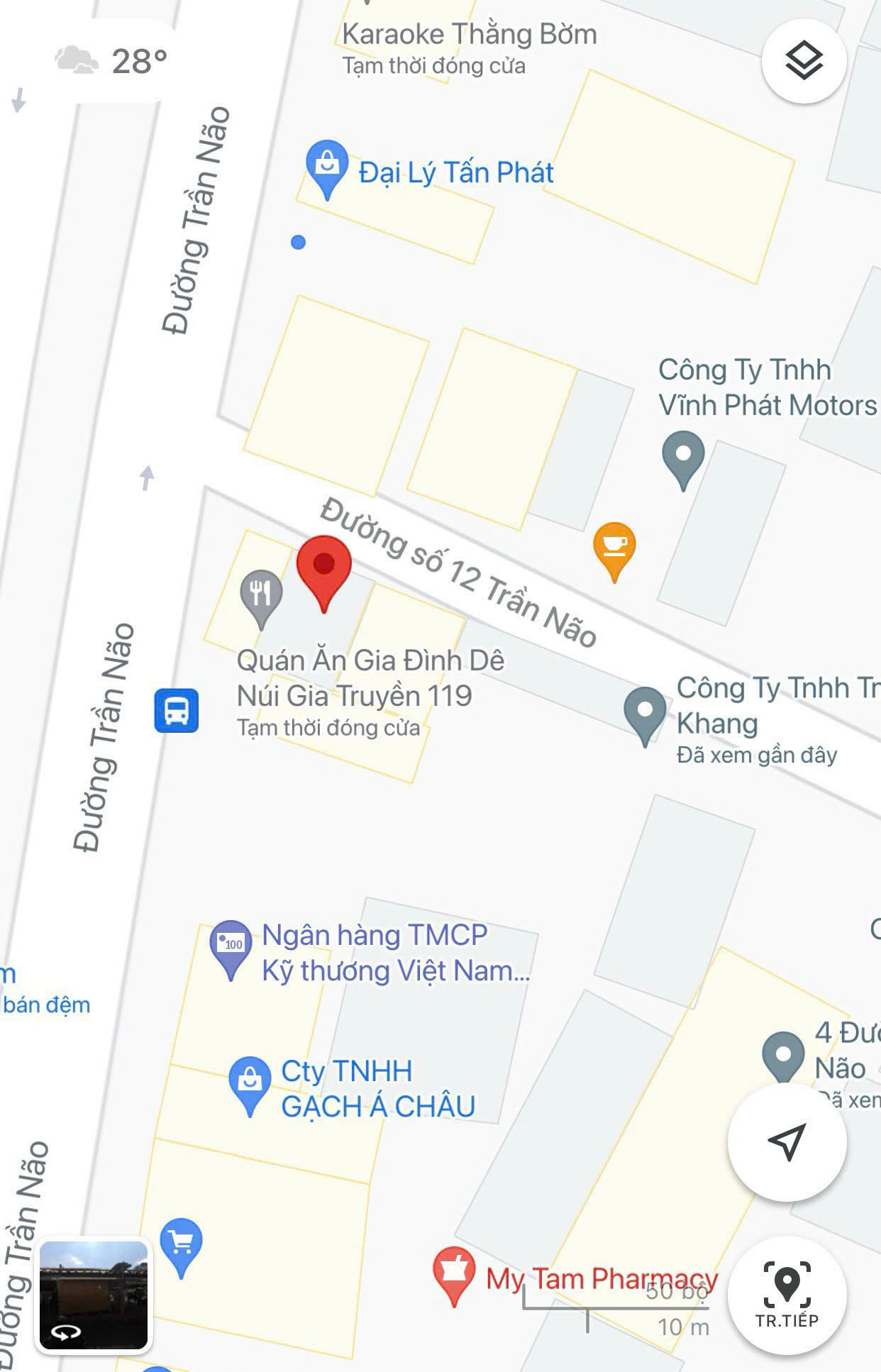
Task: Open Cty TNHH GẠCH Á CHÂU marker
Action: pyautogui.click(x=250, y=1083)
